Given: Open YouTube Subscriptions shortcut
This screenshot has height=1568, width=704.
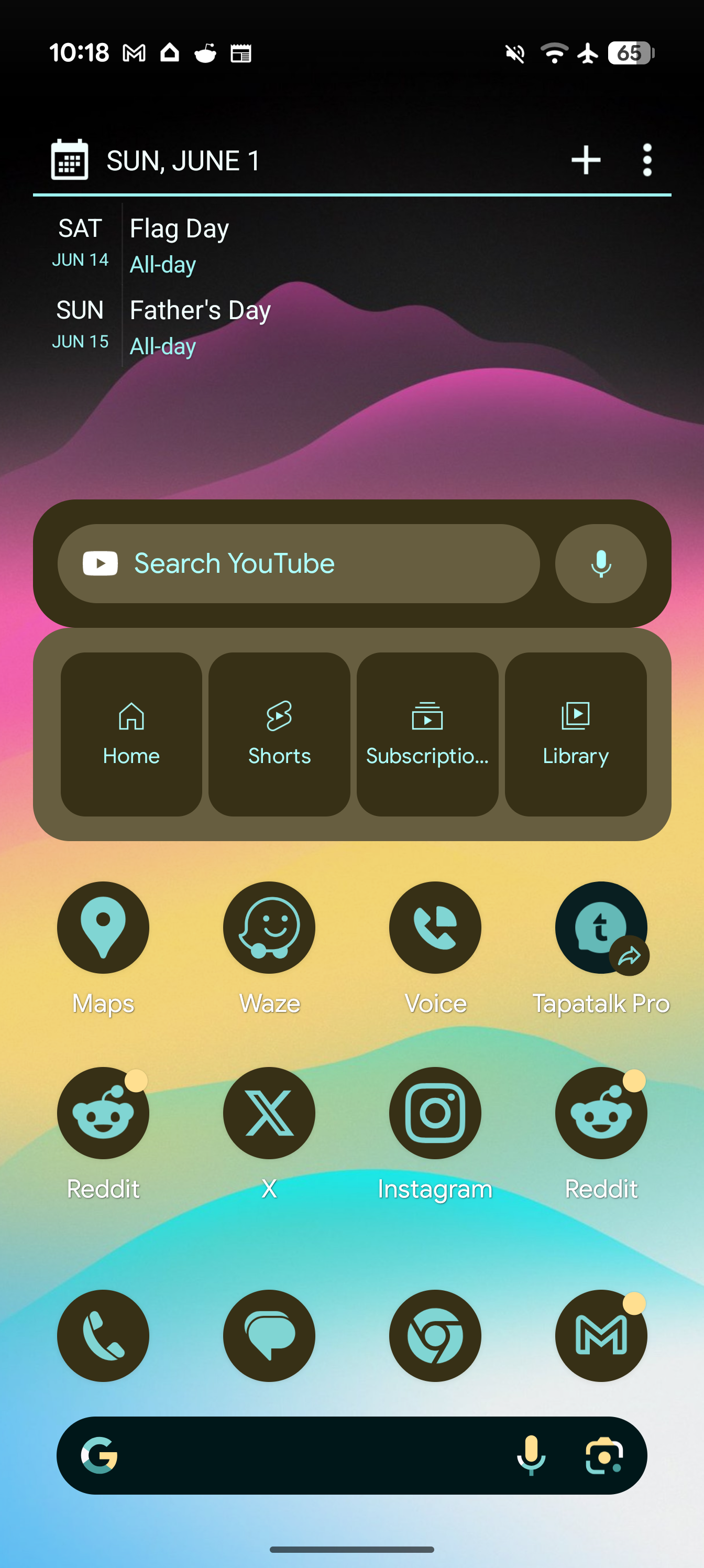Looking at the screenshot, I should click(x=427, y=734).
